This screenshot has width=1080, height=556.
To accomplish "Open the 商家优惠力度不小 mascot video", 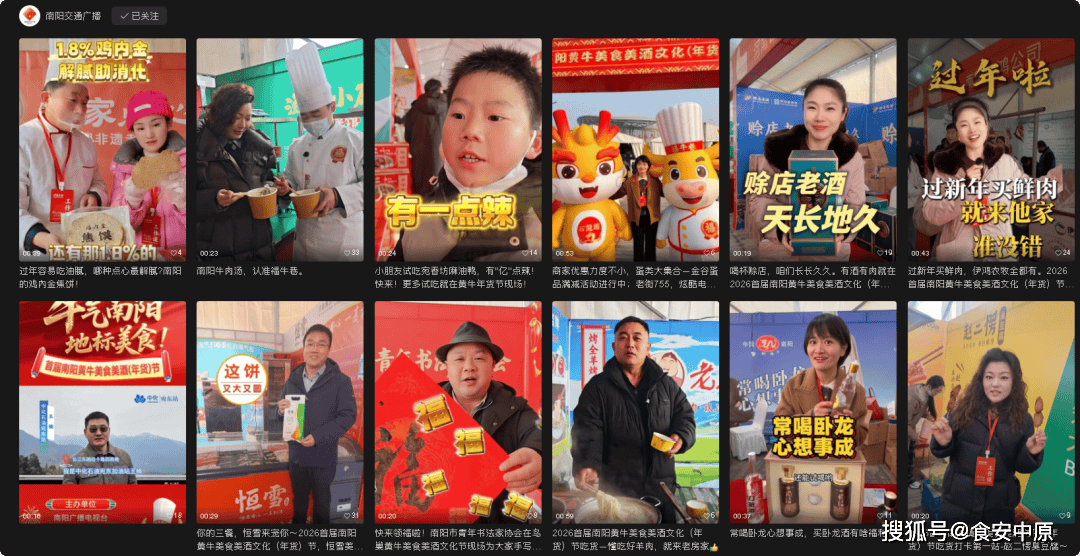I will coord(635,150).
